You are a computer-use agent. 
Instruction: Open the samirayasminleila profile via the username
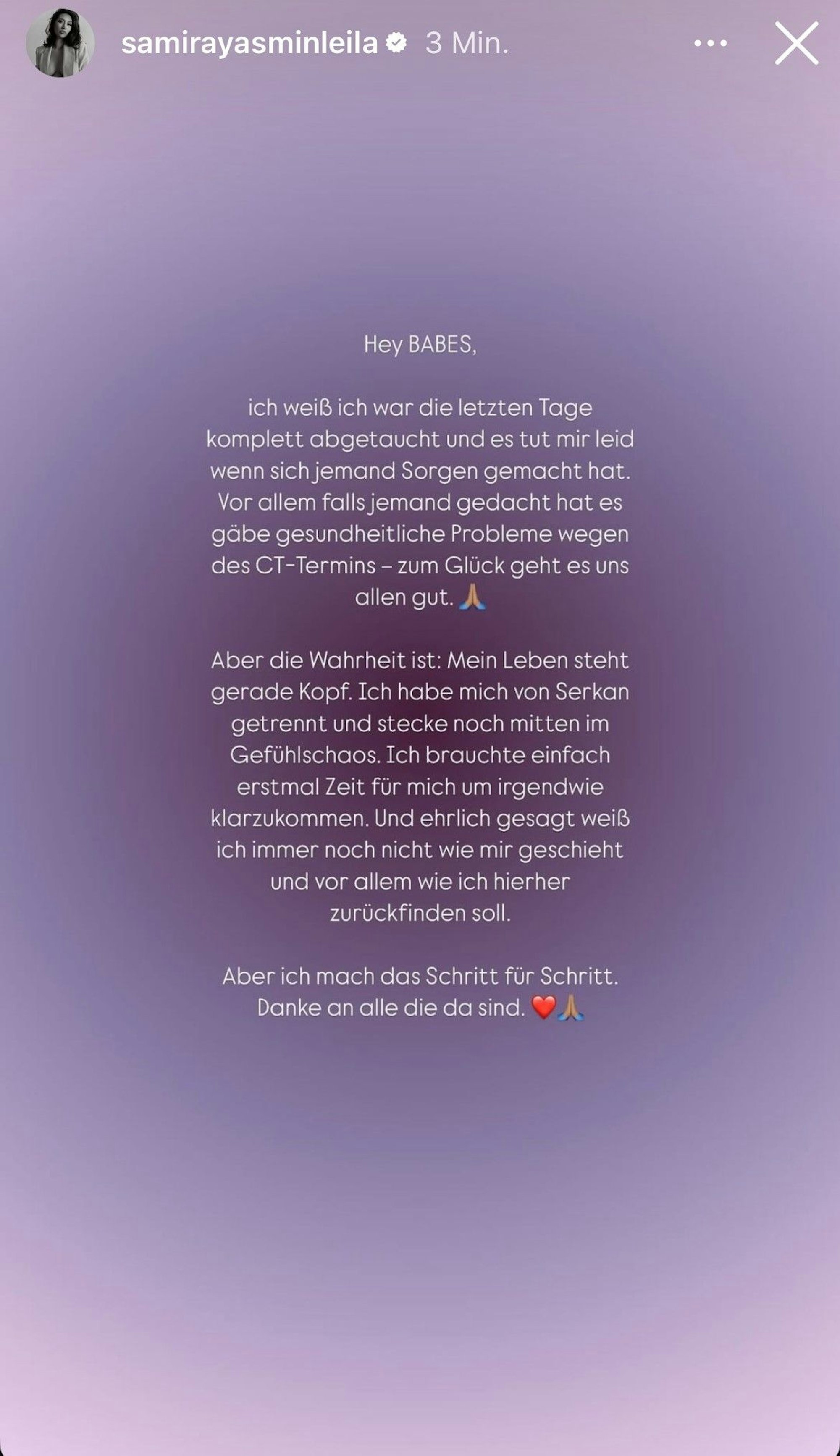tap(249, 42)
